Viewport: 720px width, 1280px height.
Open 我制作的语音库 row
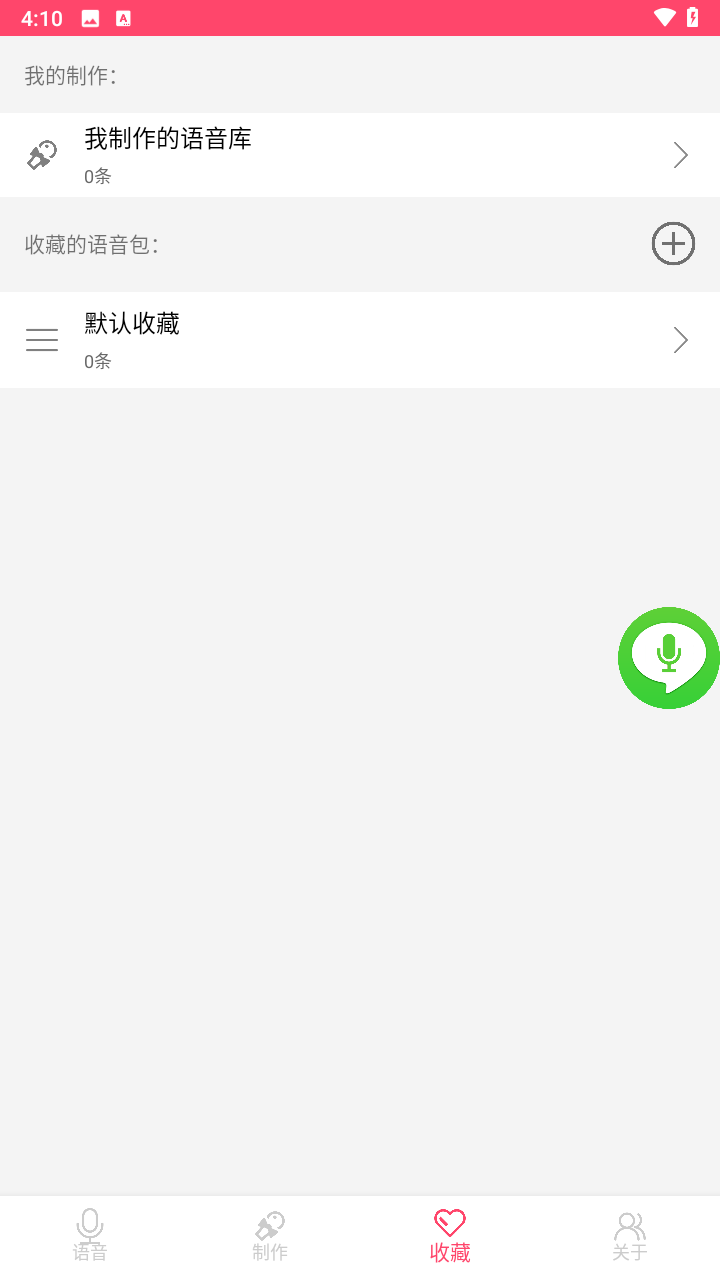(x=360, y=155)
